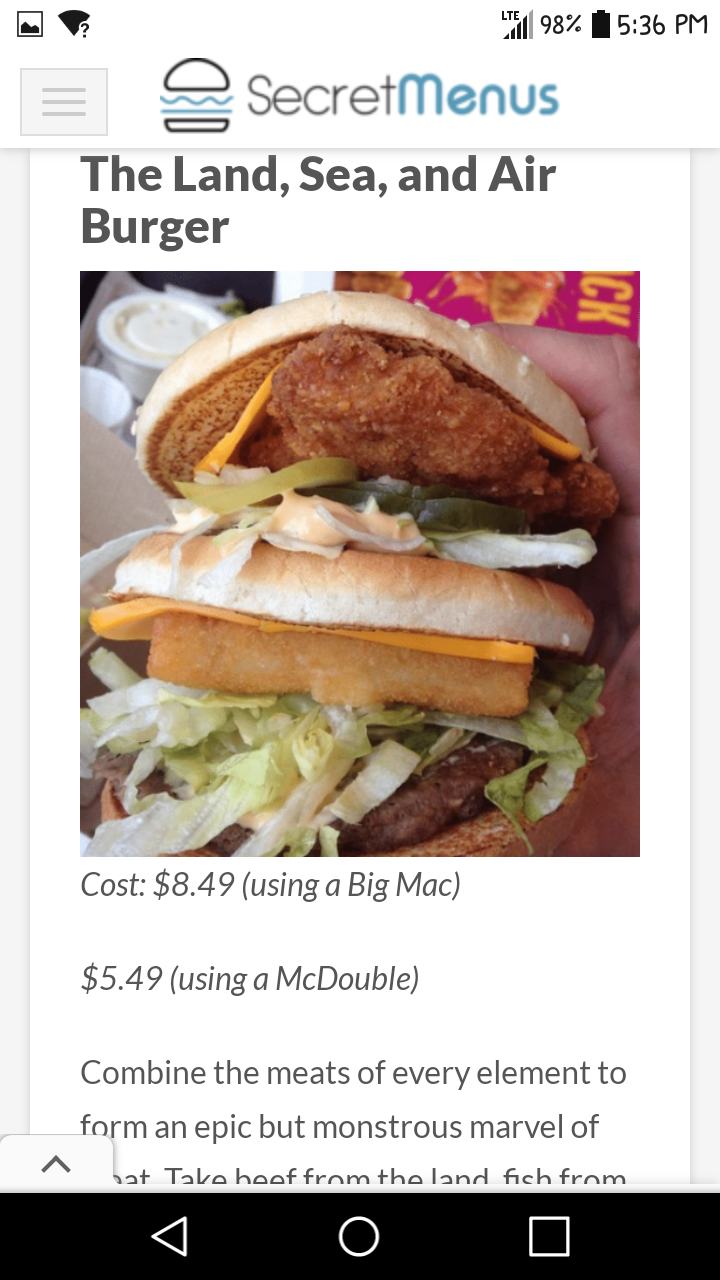Screen dimensions: 720x1280
Task: Tap the scroll-to-top arrow button
Action: click(x=56, y=1163)
